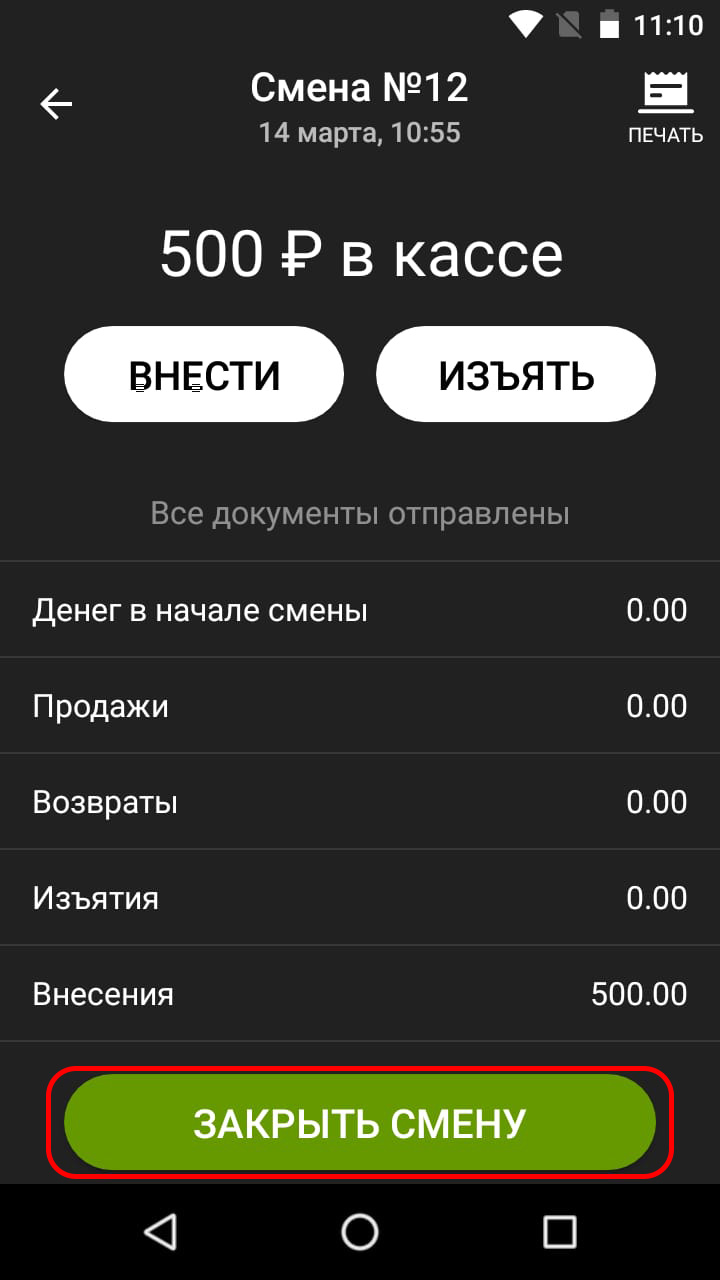Tap the Android home circle button
This screenshot has height=1280, width=720.
[x=360, y=1232]
